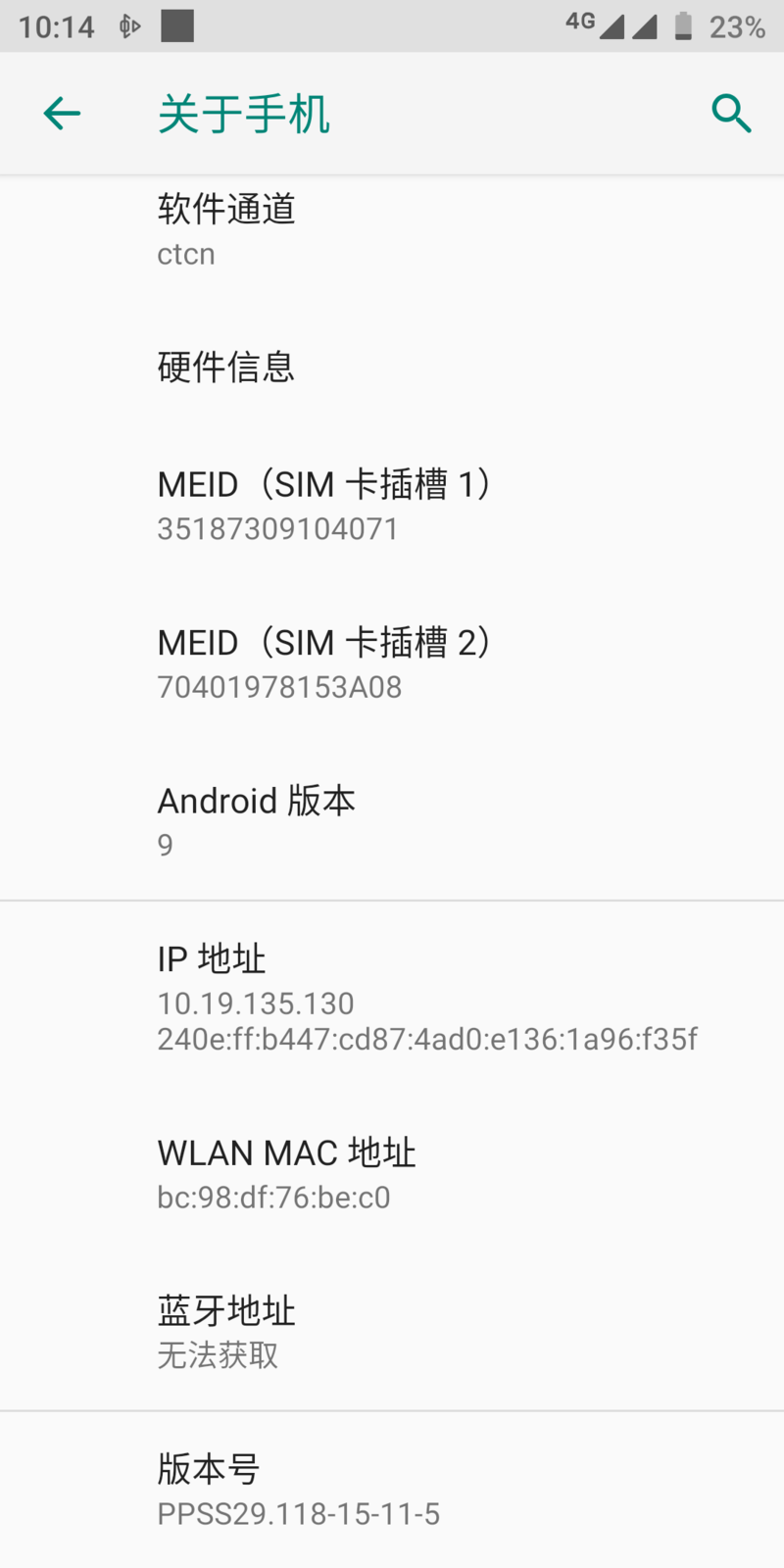
Task: Open the Android 版本 entry
Action: click(x=392, y=821)
